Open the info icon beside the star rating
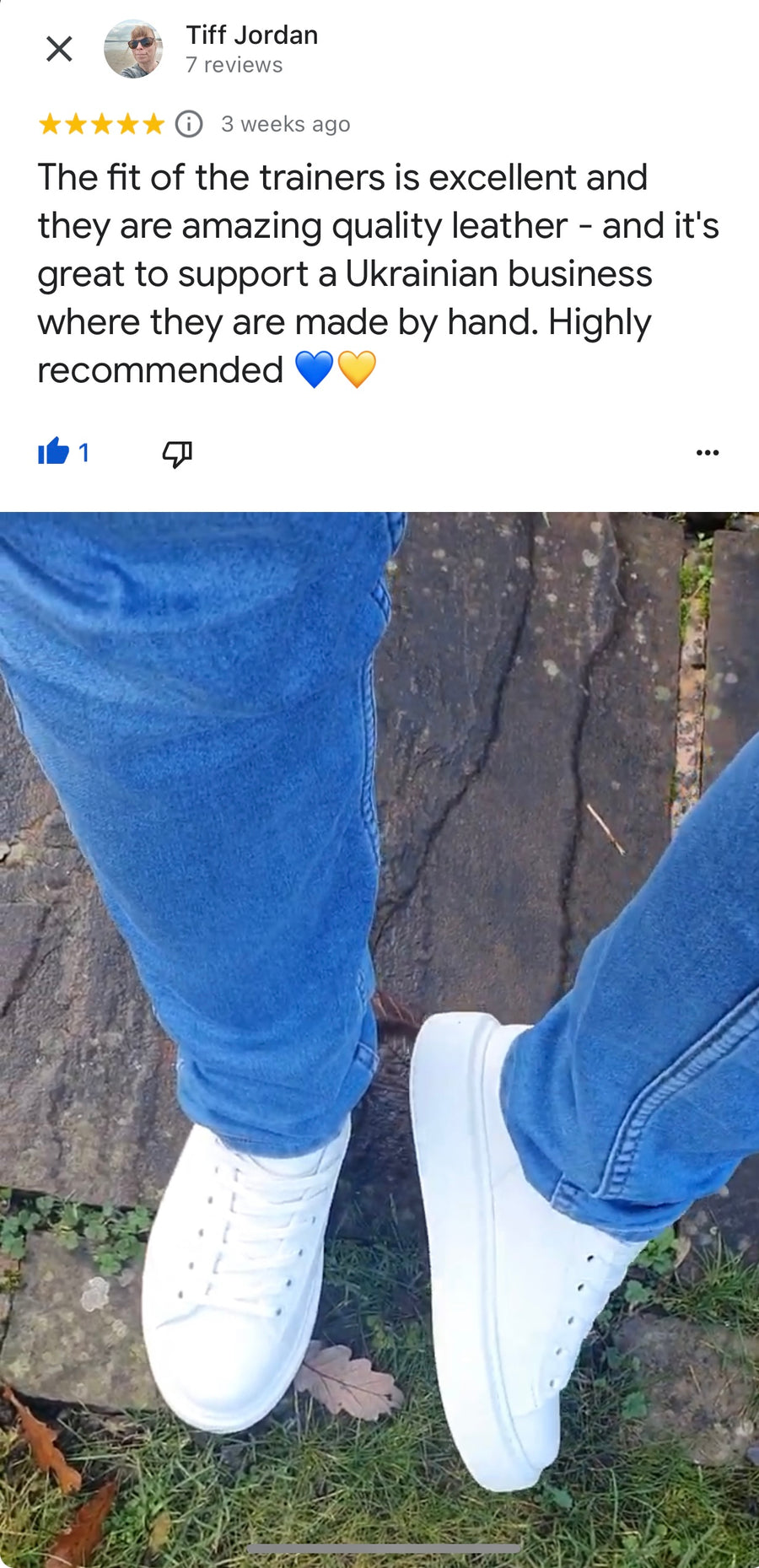Image resolution: width=759 pixels, height=1568 pixels. coord(189,124)
